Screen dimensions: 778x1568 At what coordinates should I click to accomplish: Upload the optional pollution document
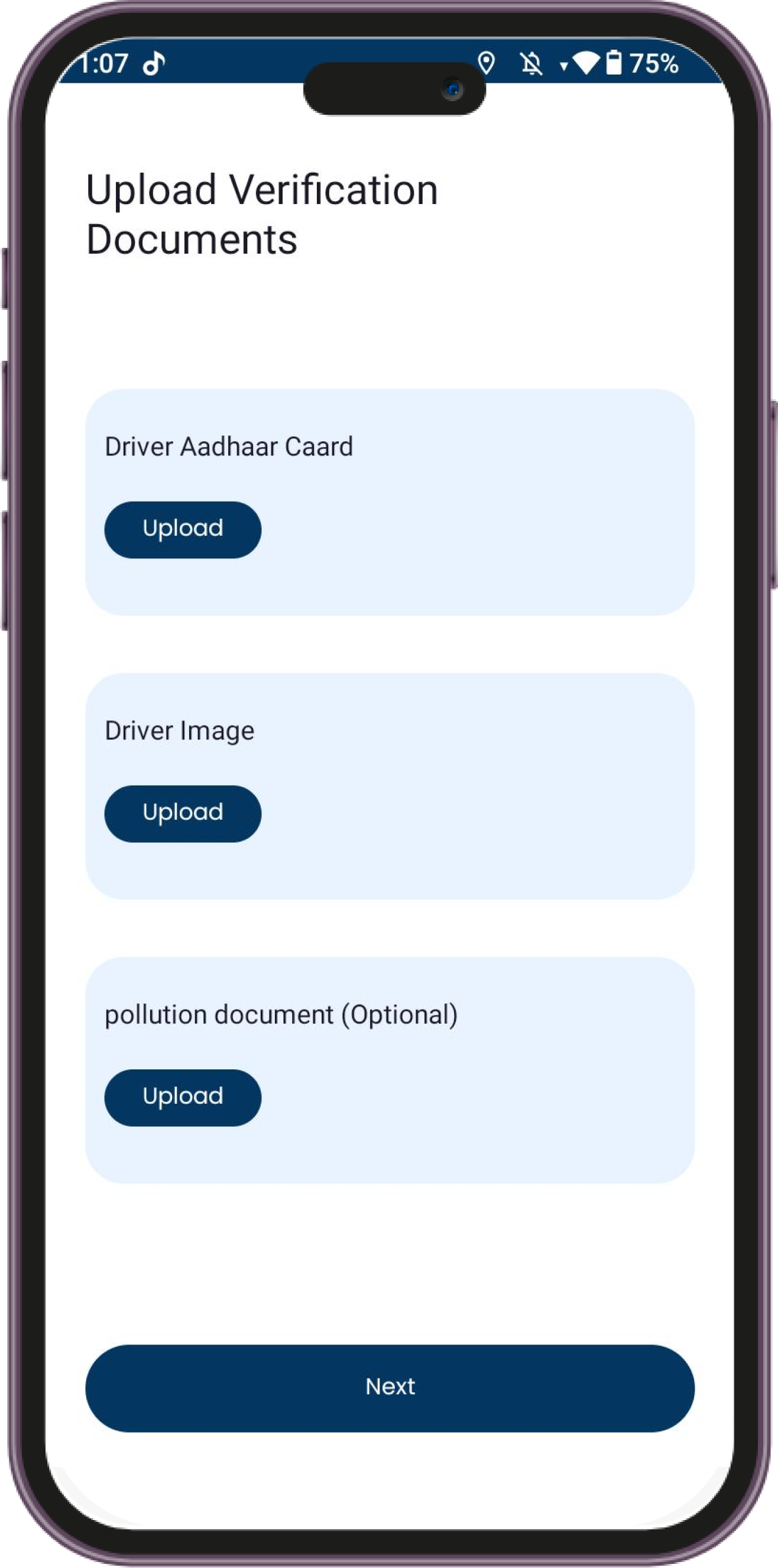click(x=183, y=1097)
